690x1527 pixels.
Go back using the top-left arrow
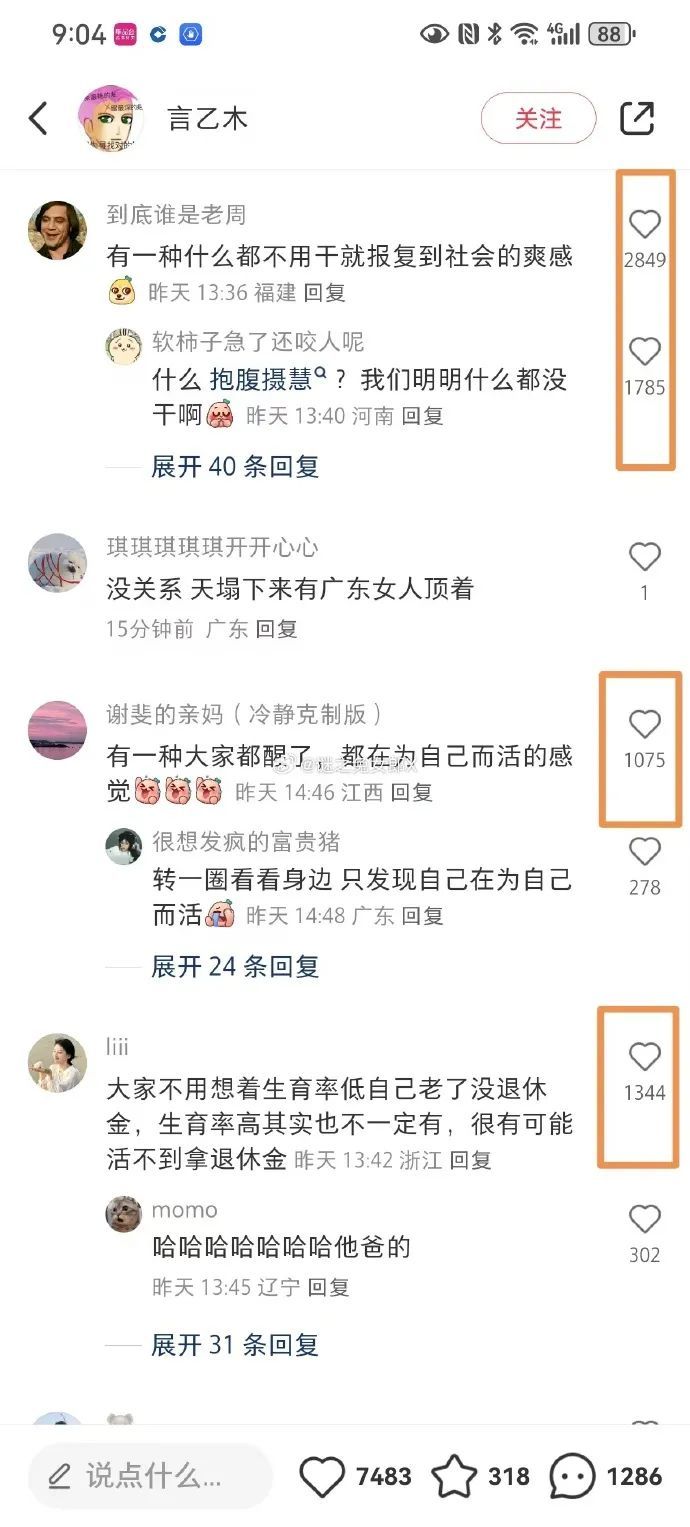pos(38,119)
